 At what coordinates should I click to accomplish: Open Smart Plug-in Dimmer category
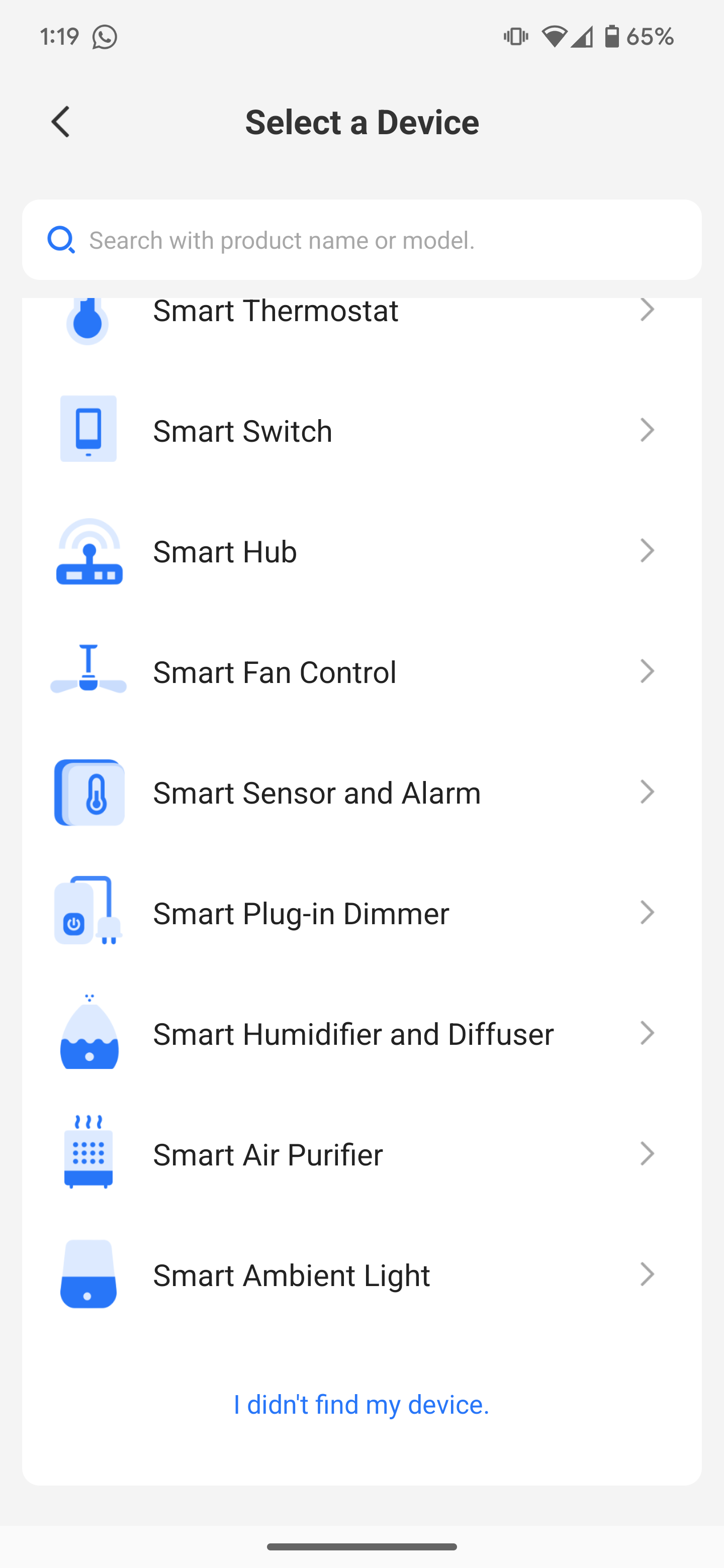(x=361, y=913)
